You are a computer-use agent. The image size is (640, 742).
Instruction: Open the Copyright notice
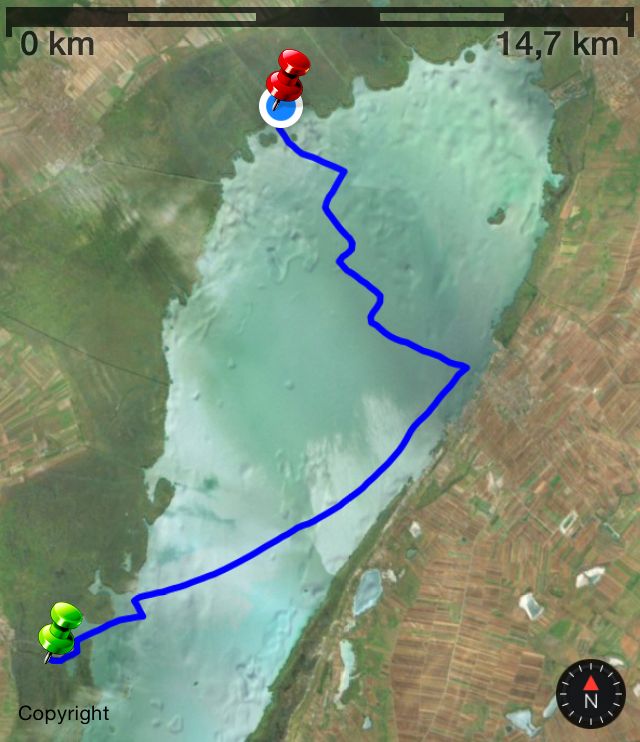(x=64, y=714)
